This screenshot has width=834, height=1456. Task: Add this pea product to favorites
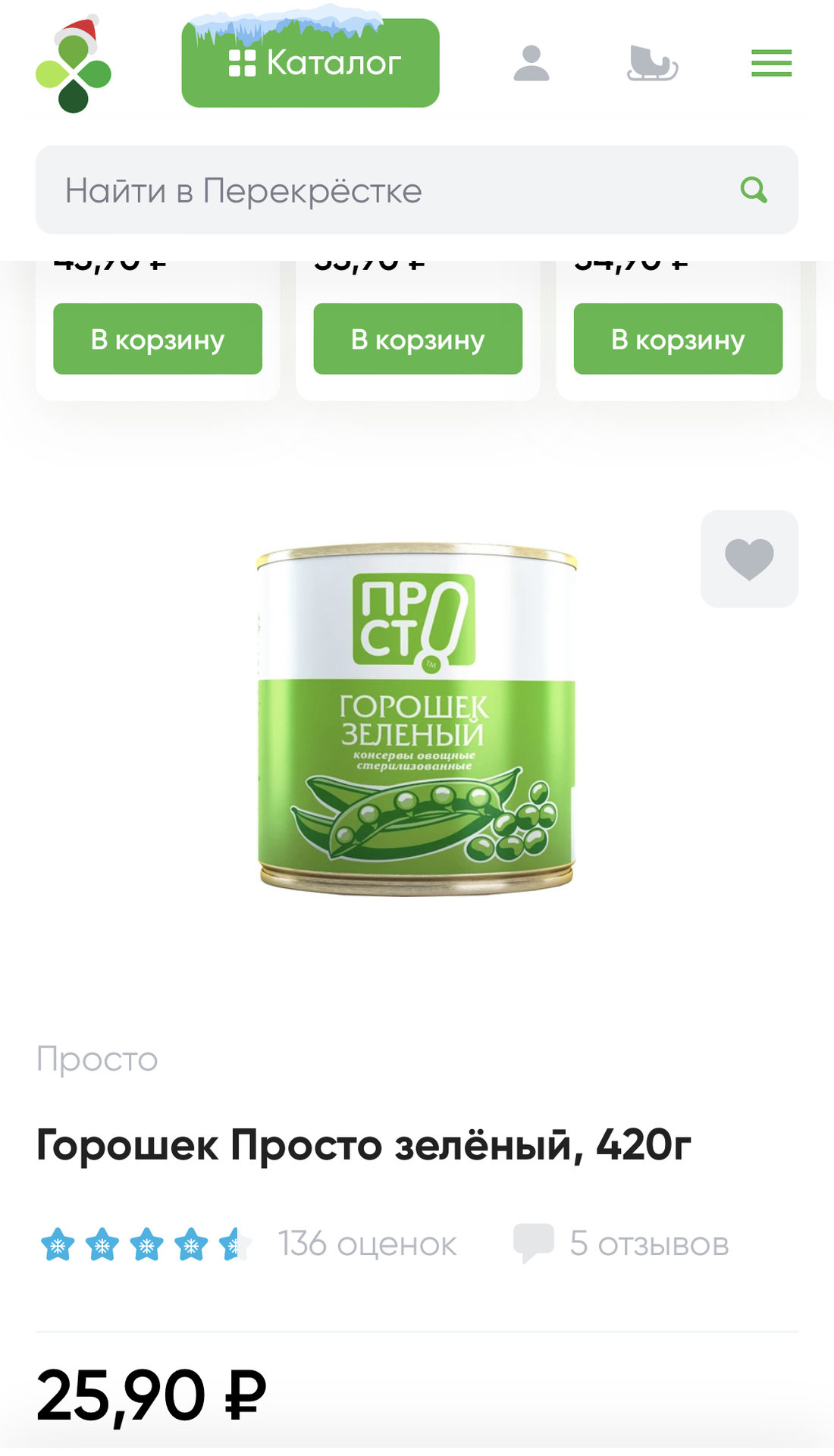tap(748, 559)
